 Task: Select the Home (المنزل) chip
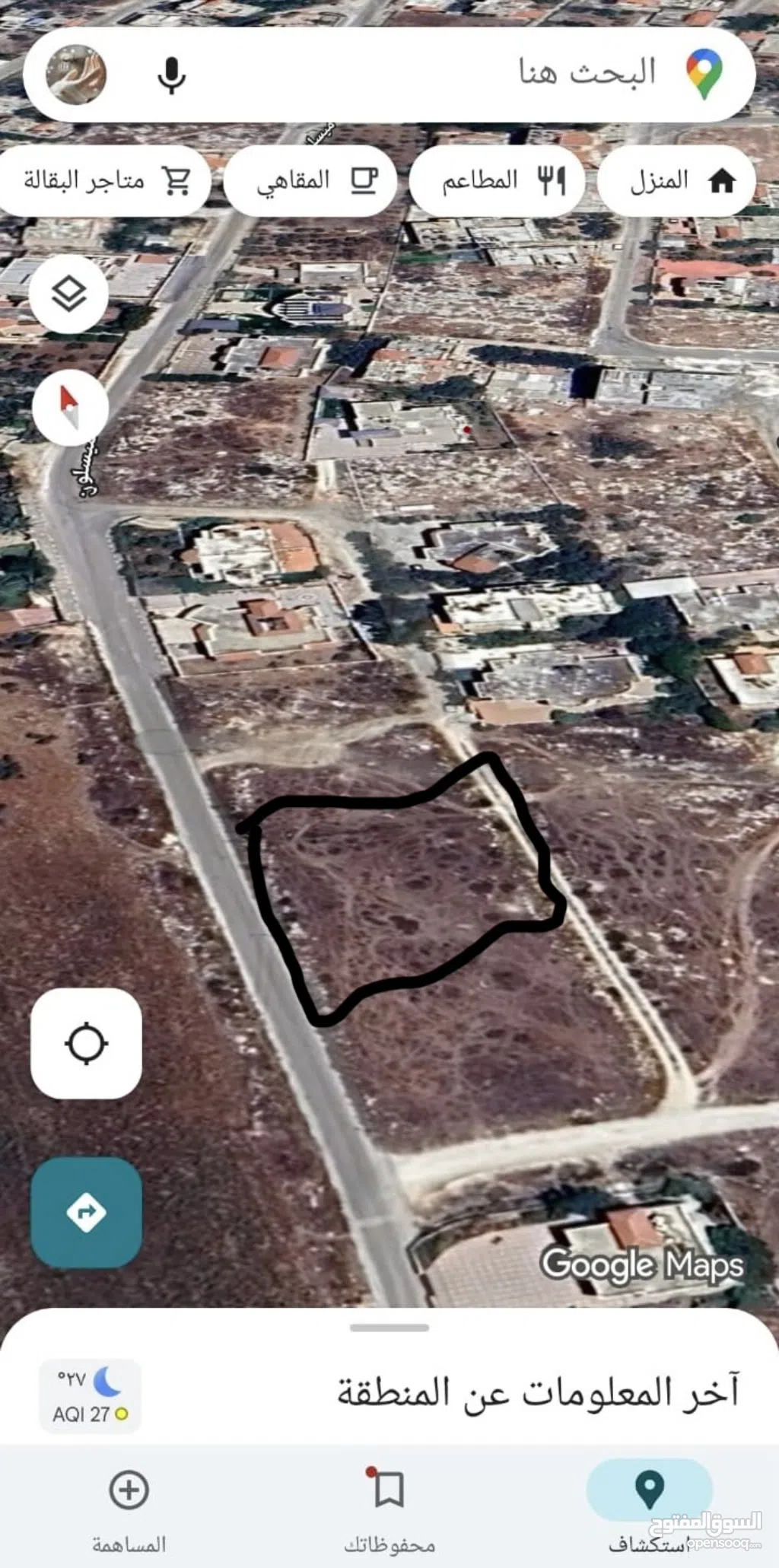[x=676, y=181]
